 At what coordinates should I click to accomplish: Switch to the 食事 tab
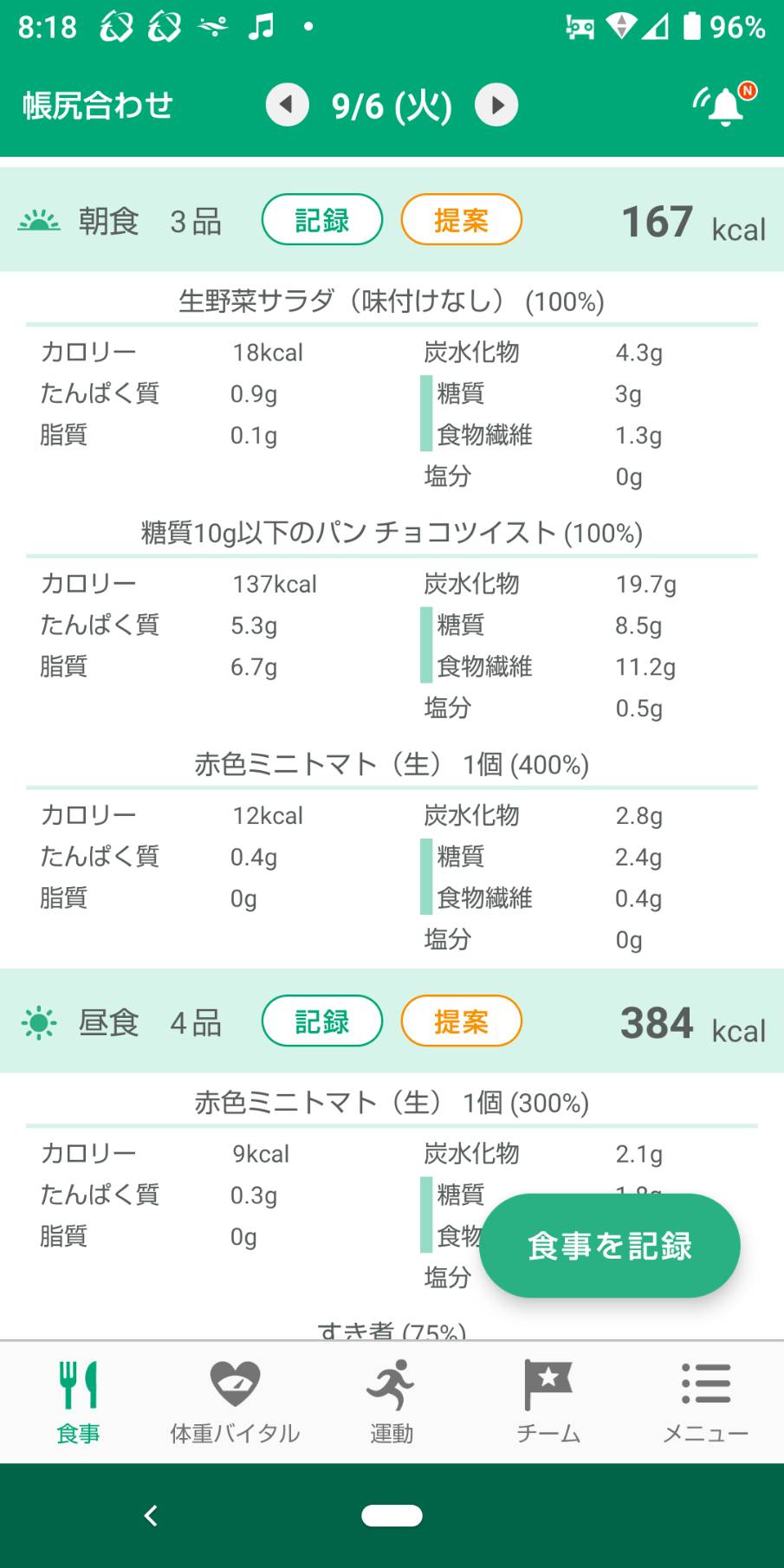click(78, 1403)
